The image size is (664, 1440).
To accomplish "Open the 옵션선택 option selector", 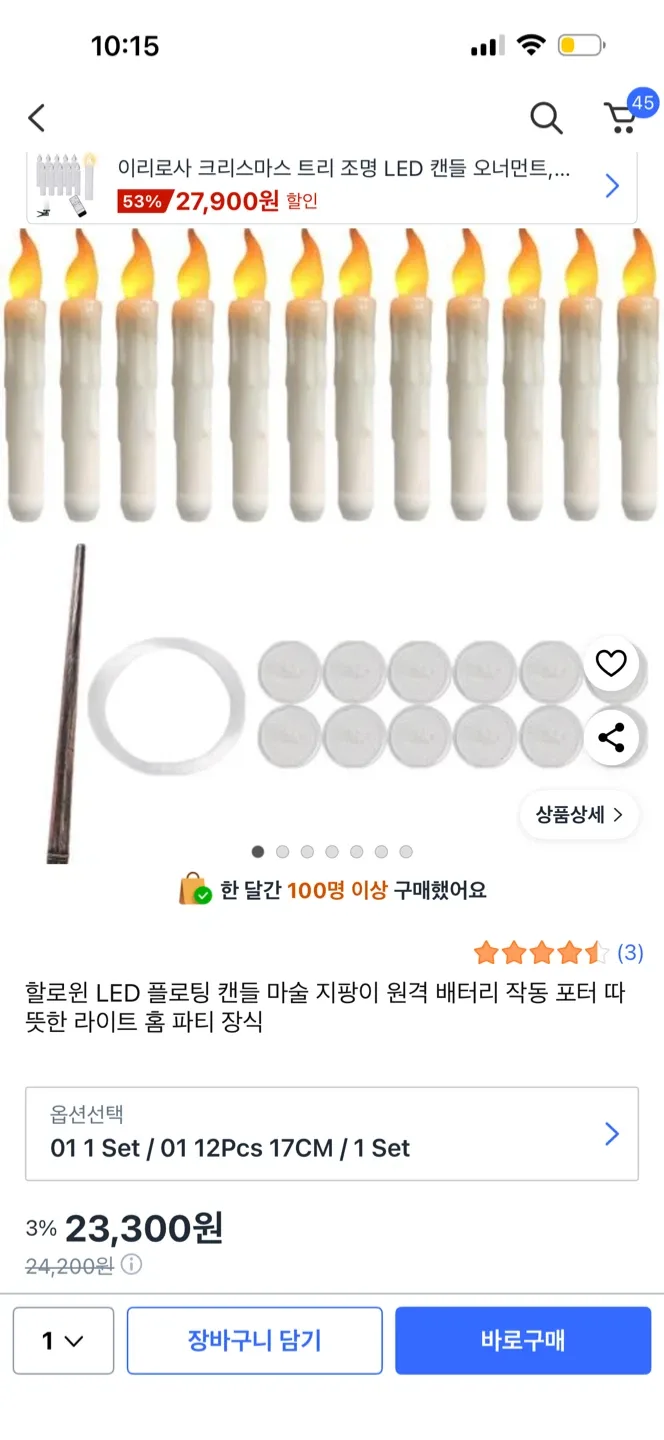I will point(331,1134).
